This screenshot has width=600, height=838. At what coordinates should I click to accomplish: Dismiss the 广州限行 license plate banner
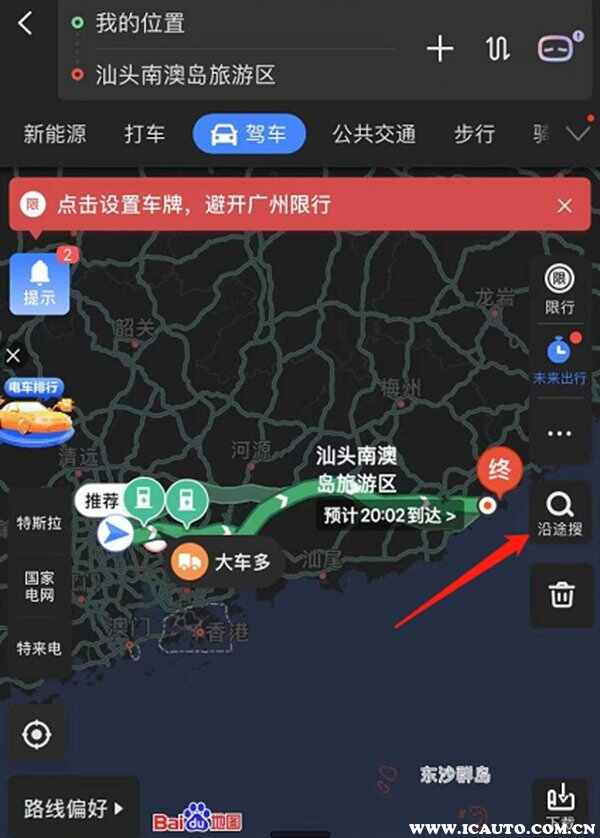(565, 206)
